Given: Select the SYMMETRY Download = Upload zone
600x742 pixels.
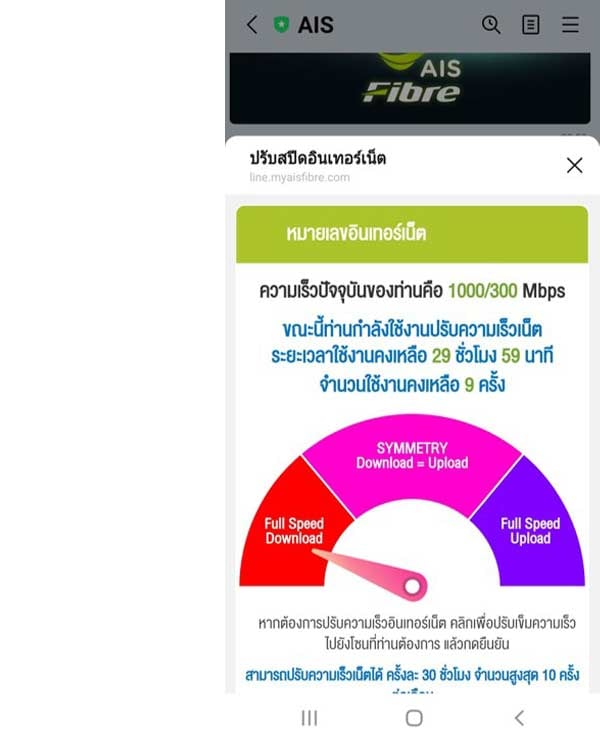Looking at the screenshot, I should click(411, 456).
